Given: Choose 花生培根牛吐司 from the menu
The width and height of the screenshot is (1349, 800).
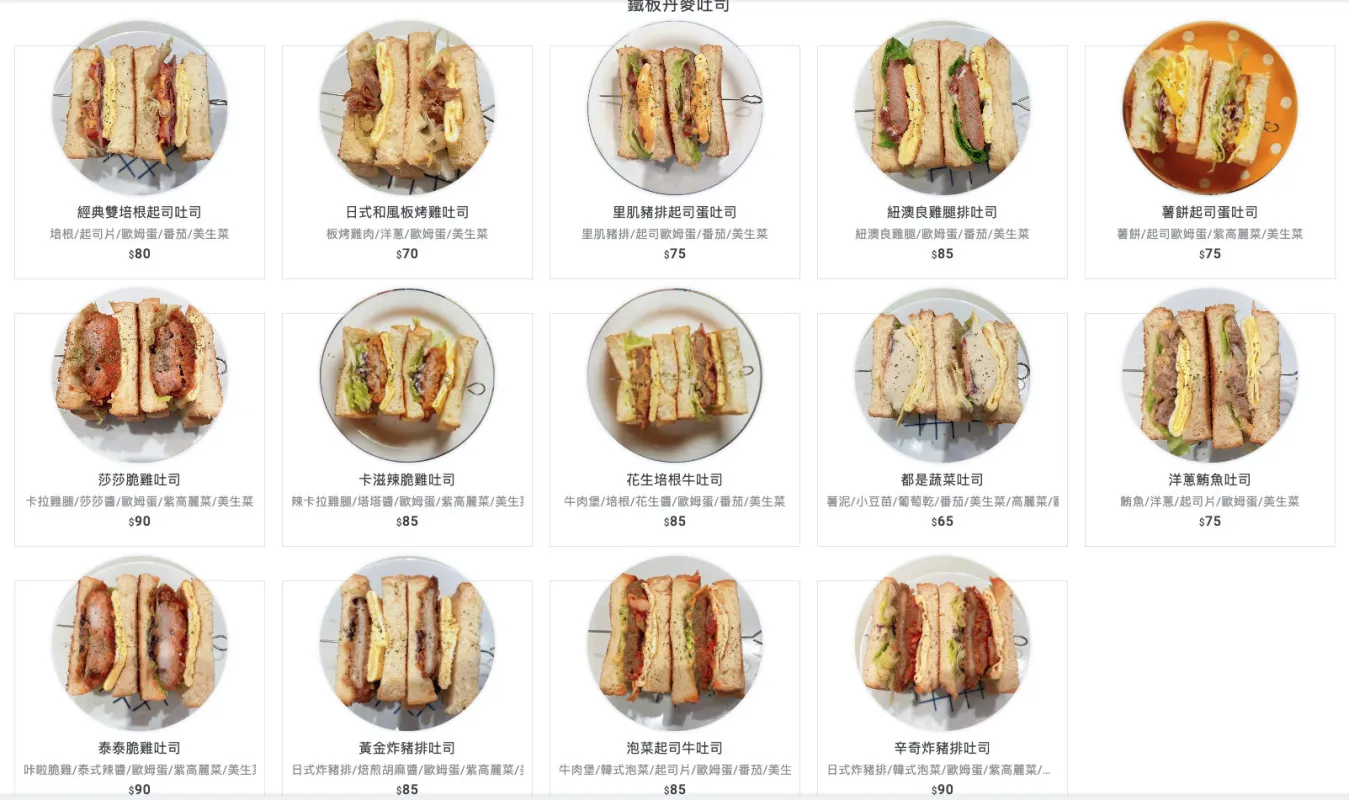Looking at the screenshot, I should (675, 428).
